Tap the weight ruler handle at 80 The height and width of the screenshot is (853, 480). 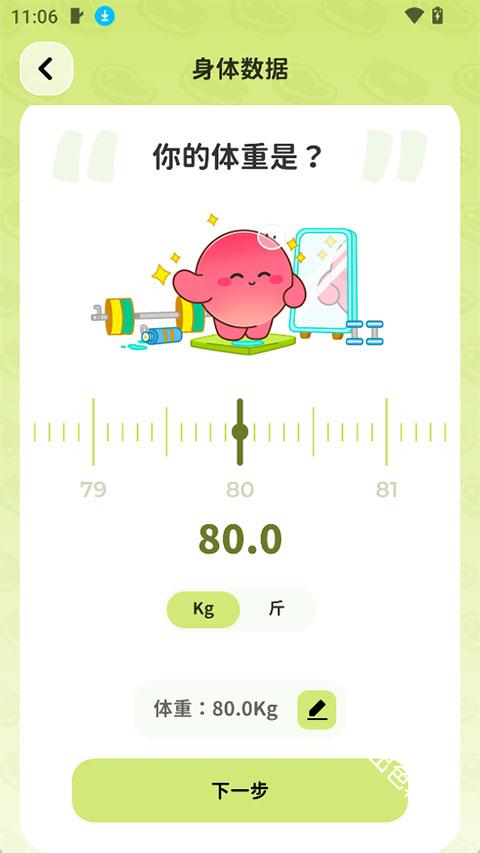(240, 432)
